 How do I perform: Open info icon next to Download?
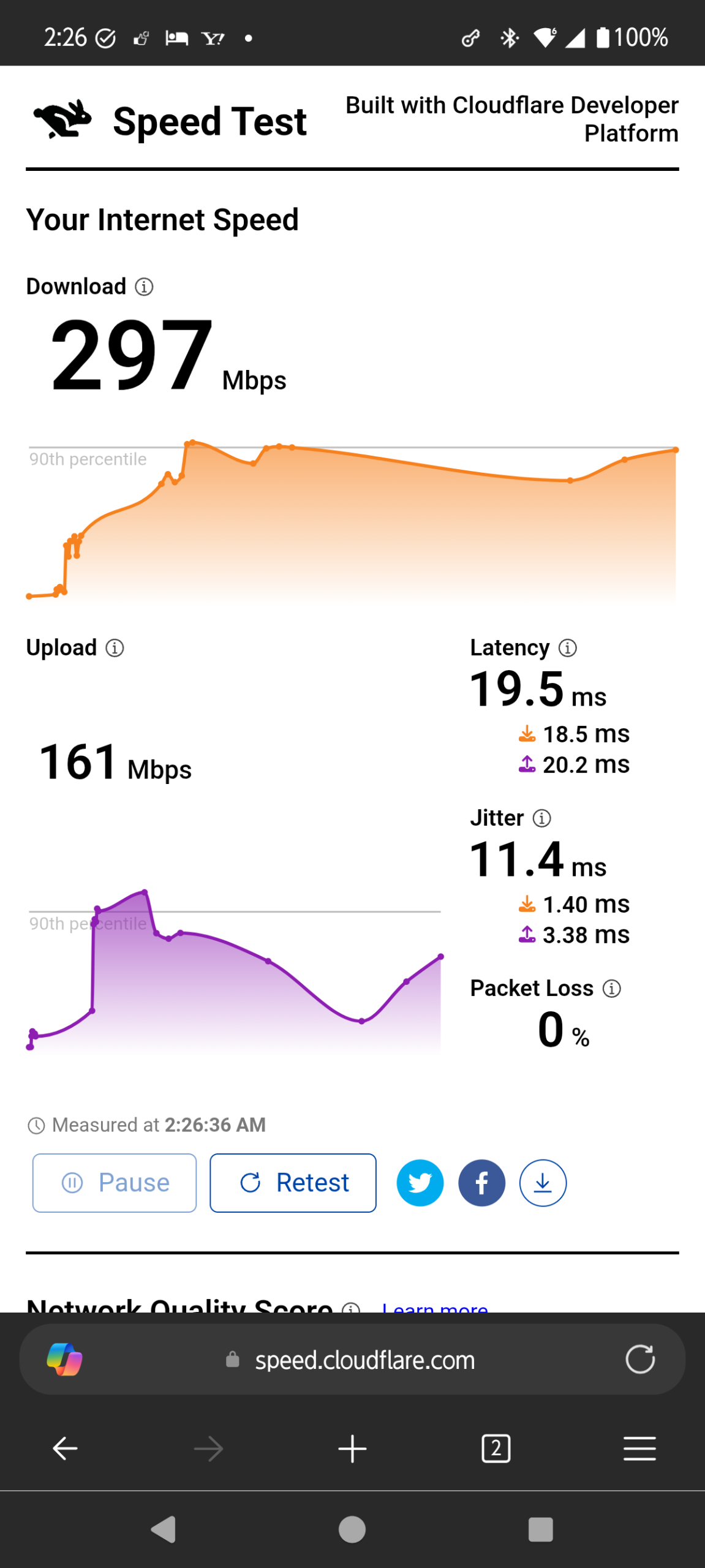tap(144, 287)
